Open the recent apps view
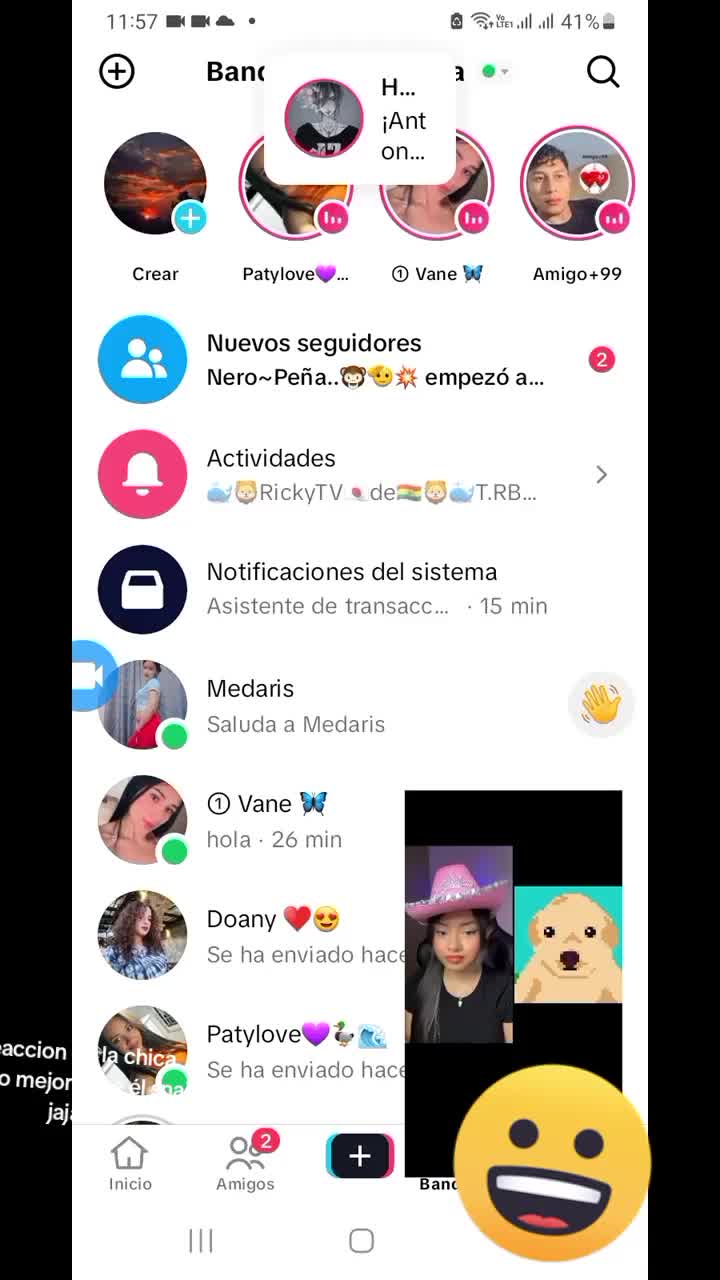Screen dimensions: 720x1280 pyautogui.click(x=201, y=1241)
